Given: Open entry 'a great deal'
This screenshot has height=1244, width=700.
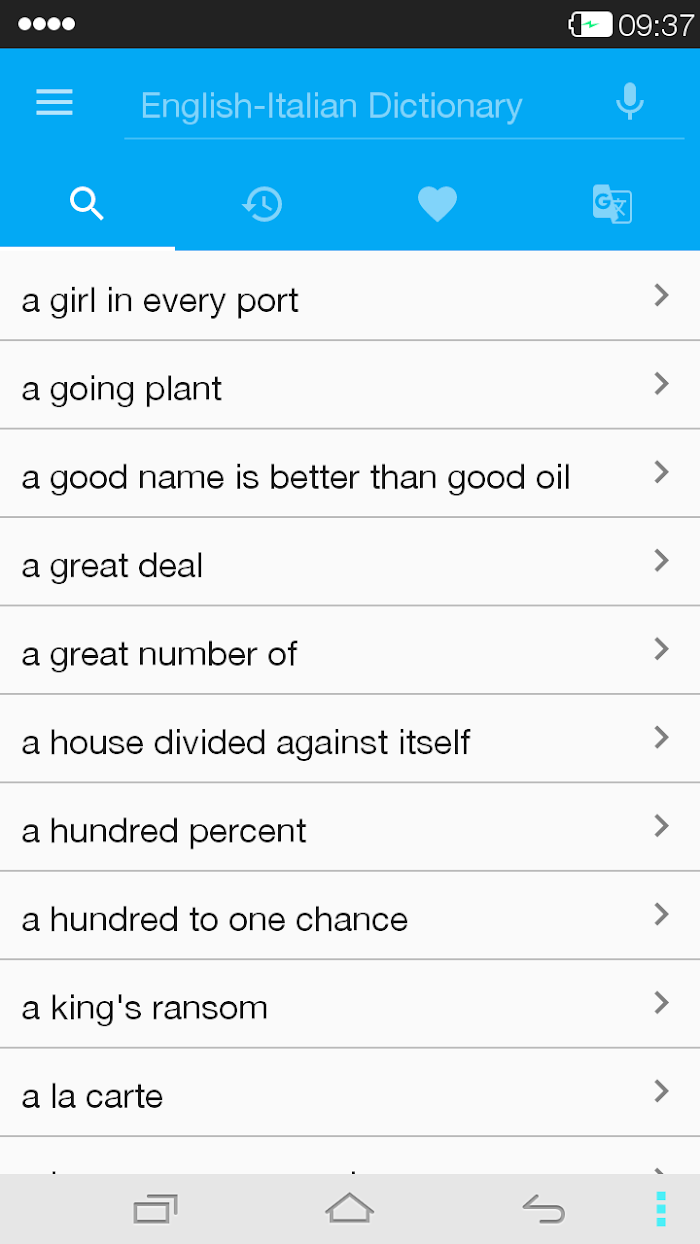Looking at the screenshot, I should click(350, 562).
